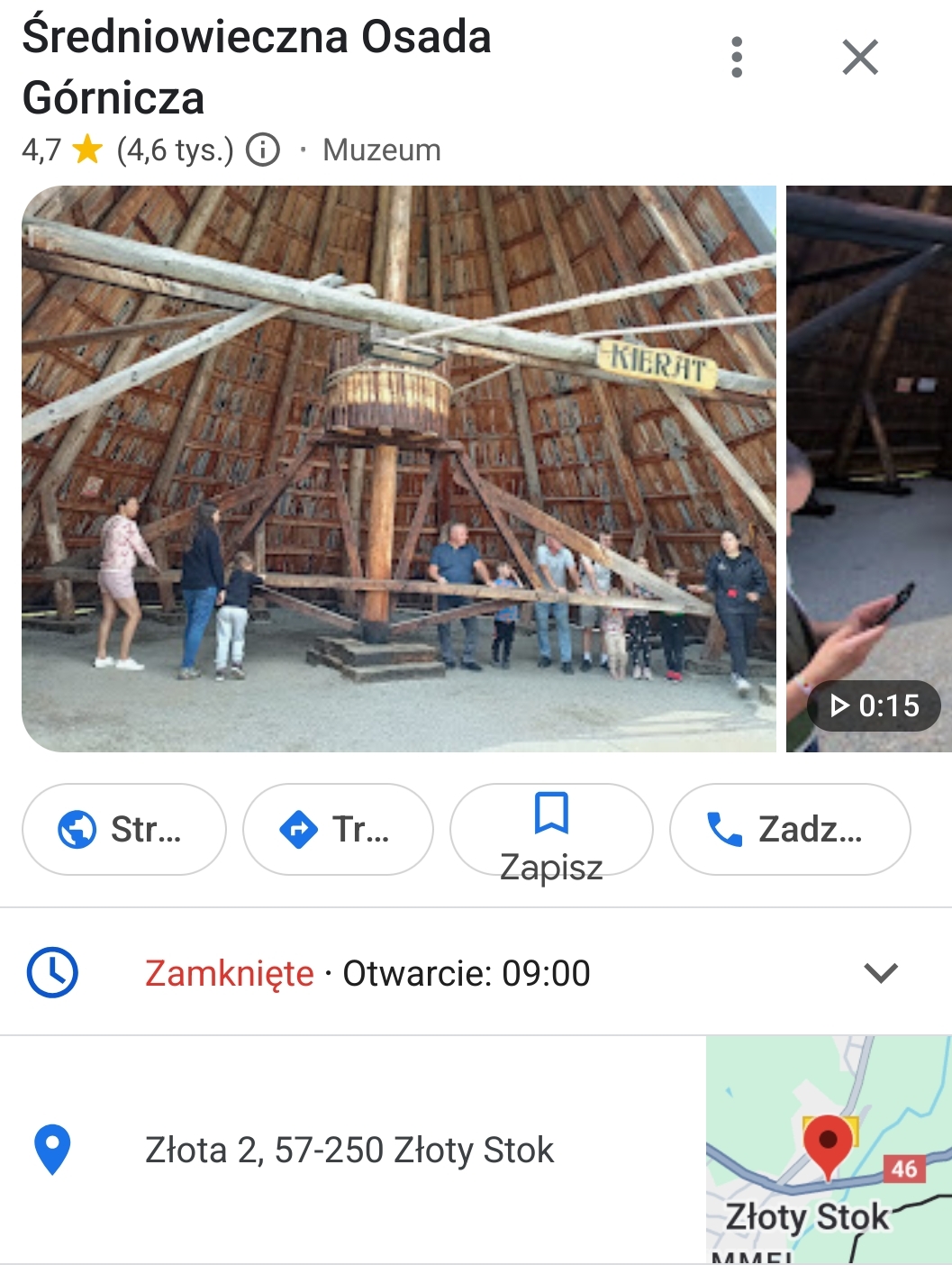
Task: Open the Złoty Stok map preview
Action: pyautogui.click(x=828, y=1150)
